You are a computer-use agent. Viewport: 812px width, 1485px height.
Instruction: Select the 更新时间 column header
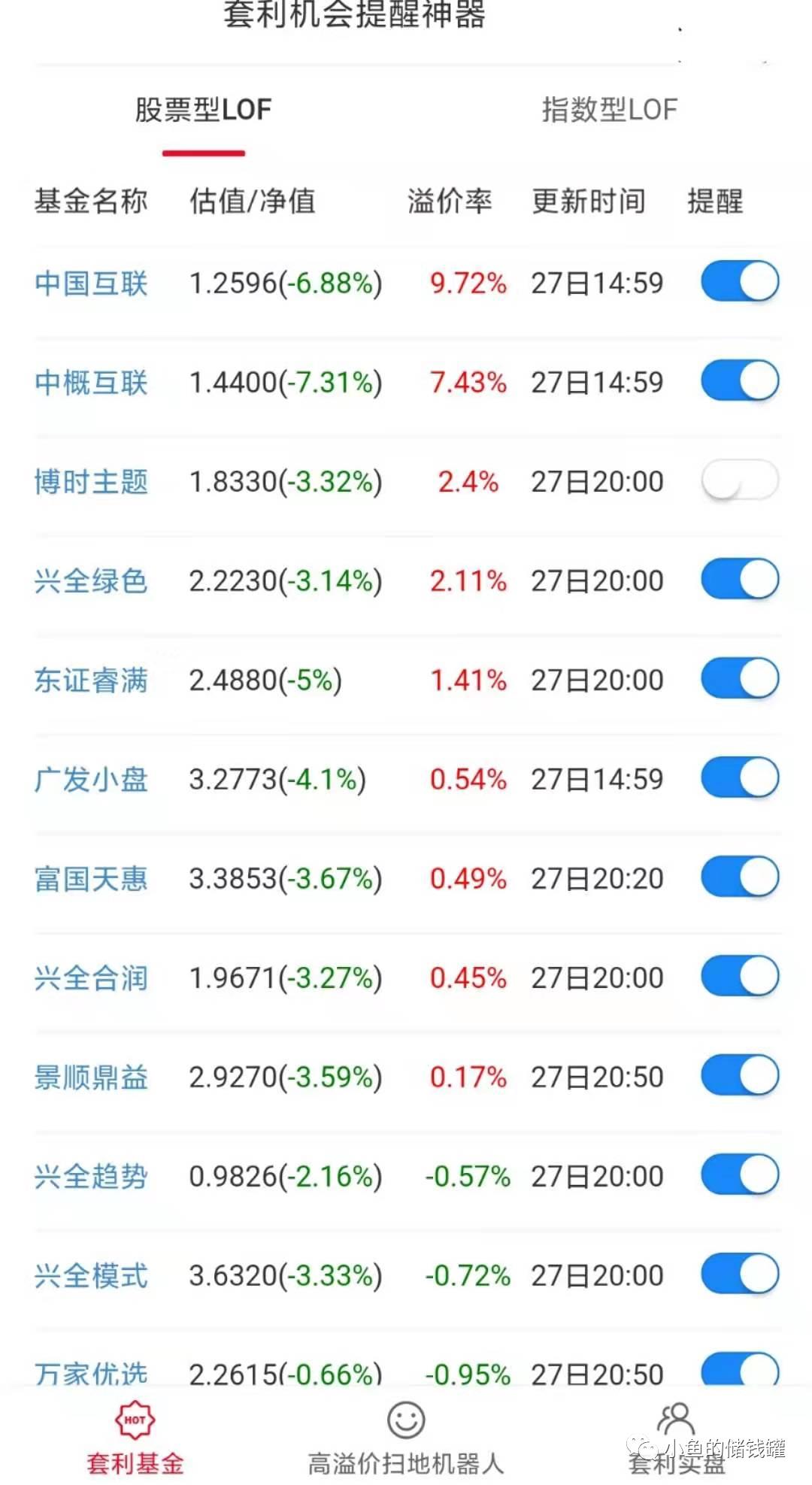coord(589,202)
